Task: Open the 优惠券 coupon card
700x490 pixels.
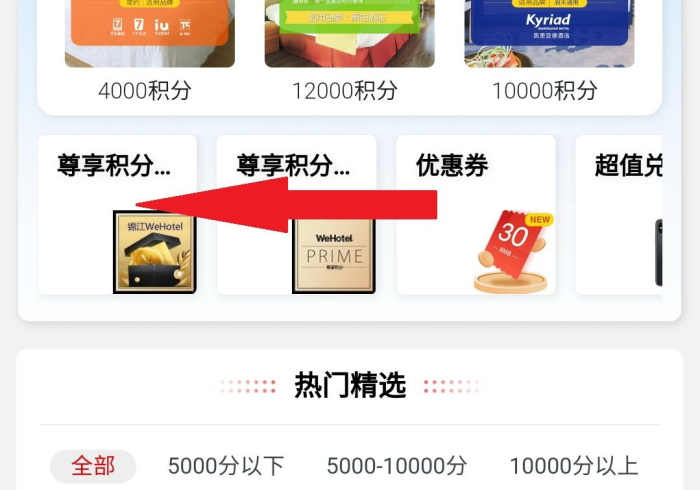Action: 476,215
